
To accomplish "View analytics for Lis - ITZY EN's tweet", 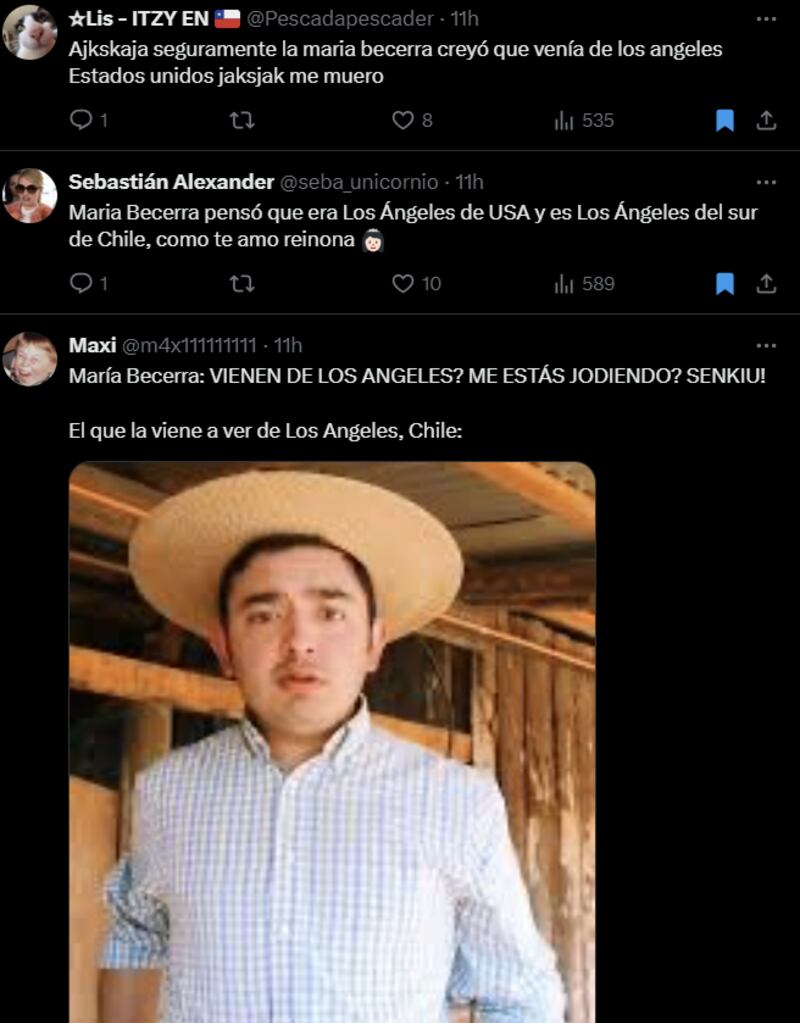I will [x=585, y=120].
